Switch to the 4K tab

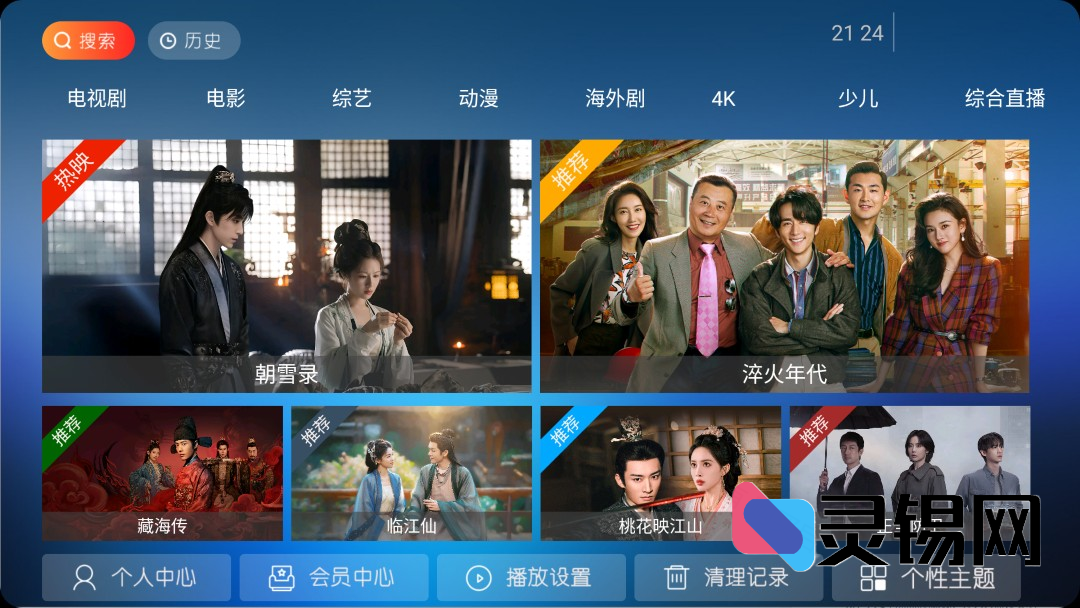(x=723, y=98)
